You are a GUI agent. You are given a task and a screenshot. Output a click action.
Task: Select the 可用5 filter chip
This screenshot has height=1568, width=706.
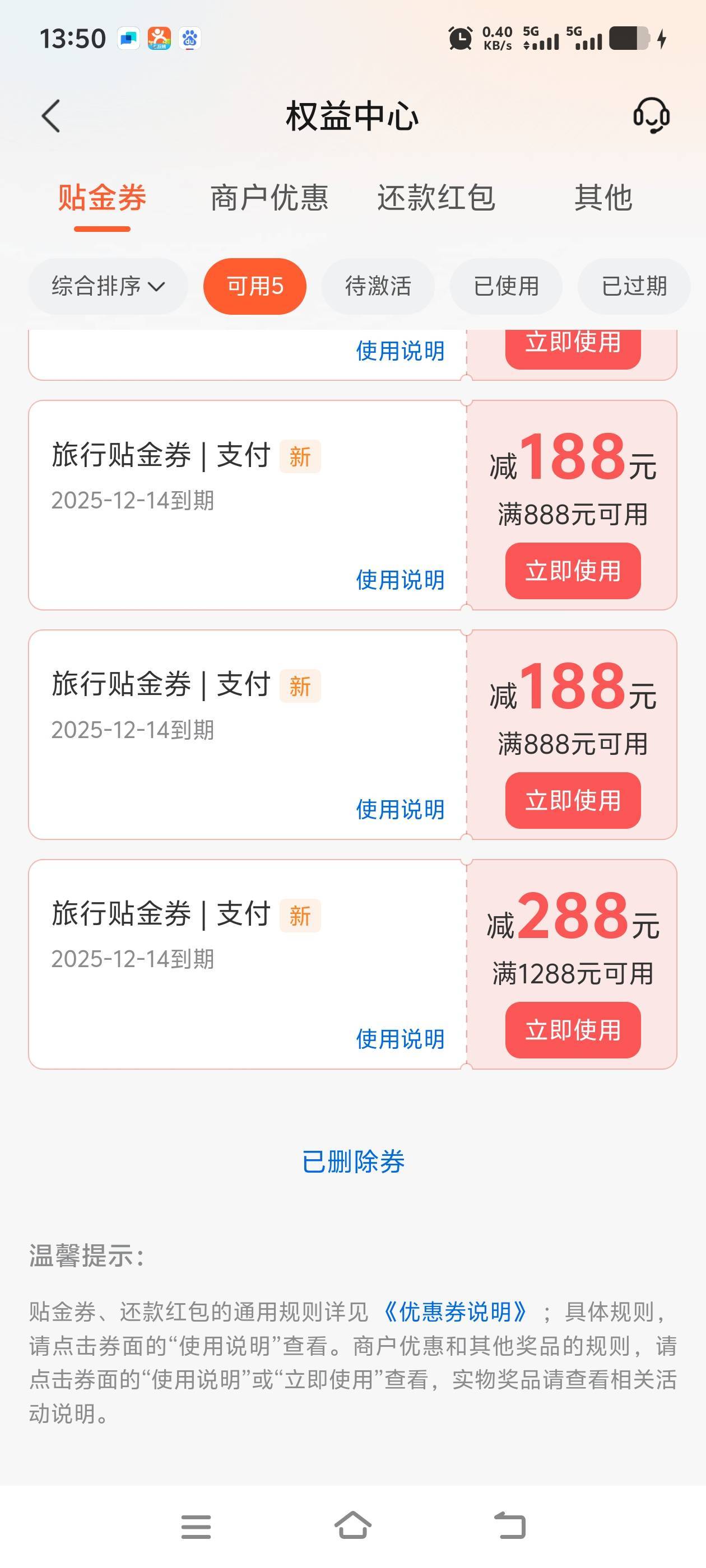[254, 286]
